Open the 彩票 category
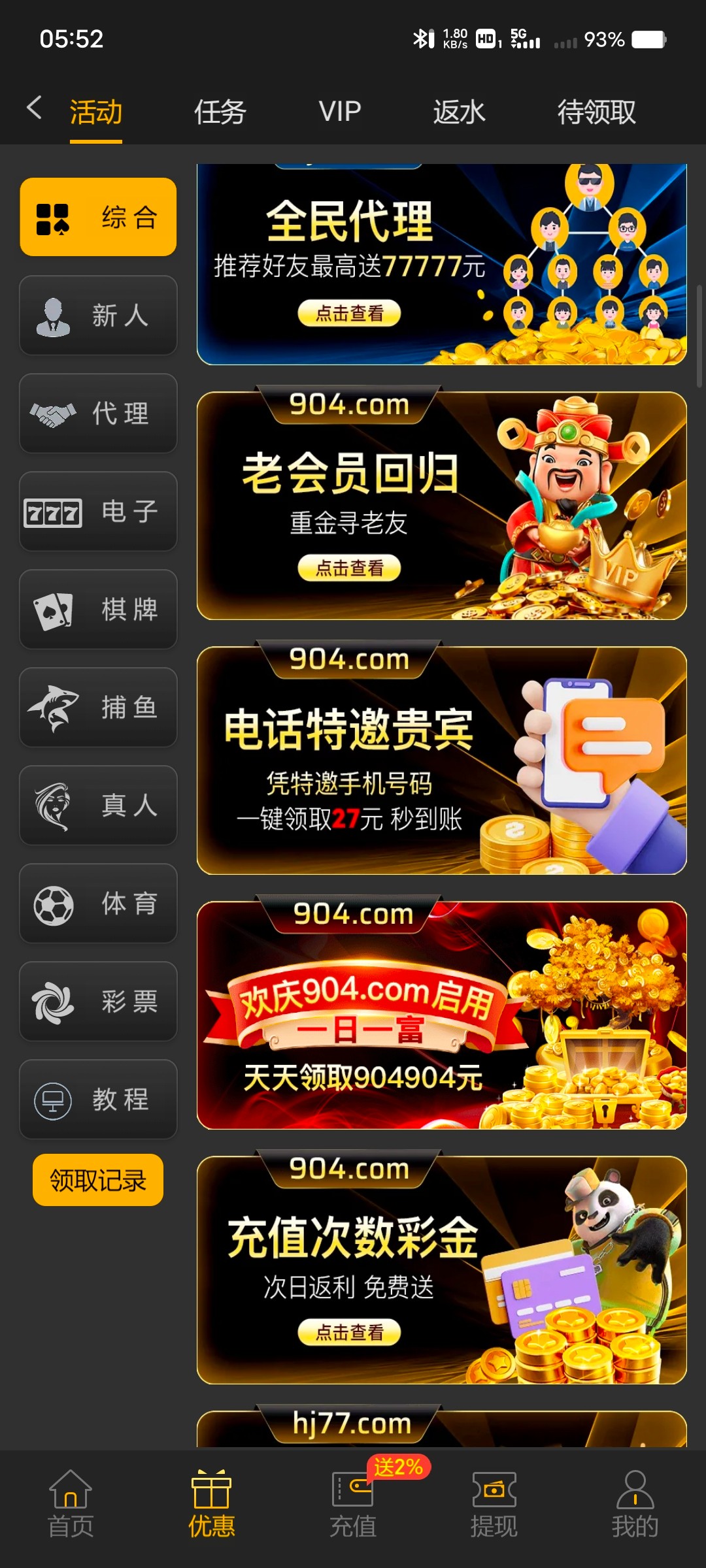Screen dimensions: 706x1568 coord(98,1002)
